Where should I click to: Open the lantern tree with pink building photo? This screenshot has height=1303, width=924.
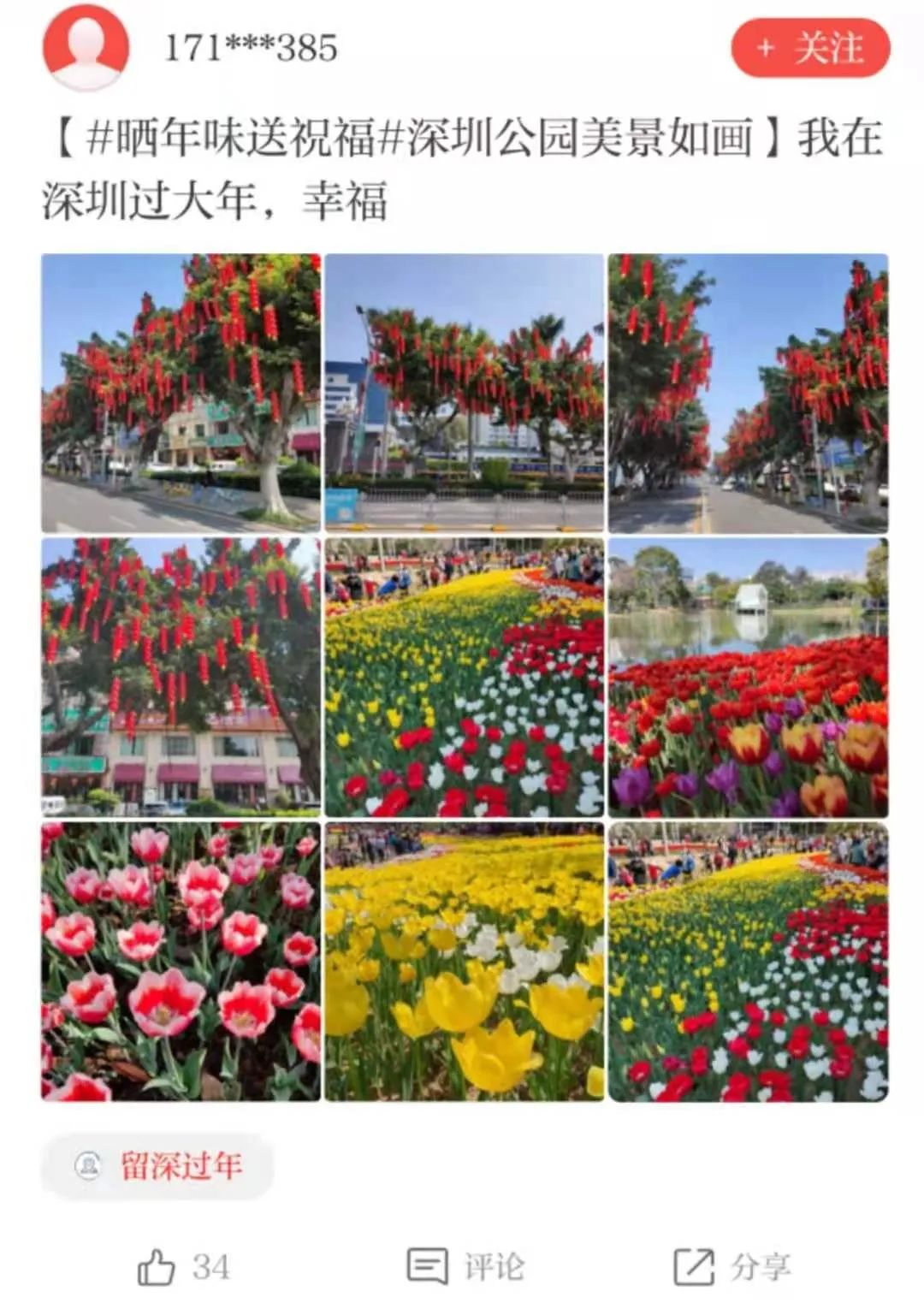click(181, 678)
